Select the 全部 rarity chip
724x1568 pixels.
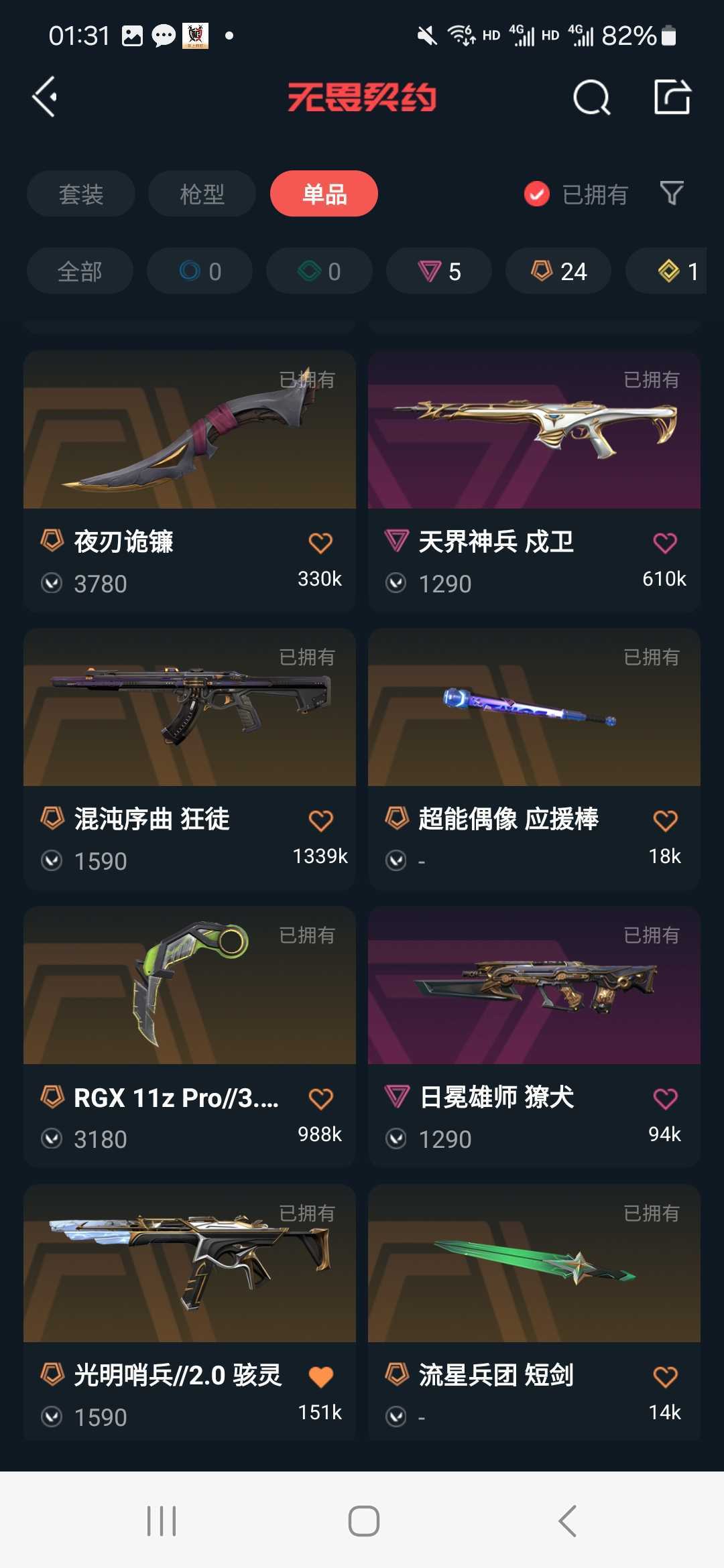click(80, 271)
